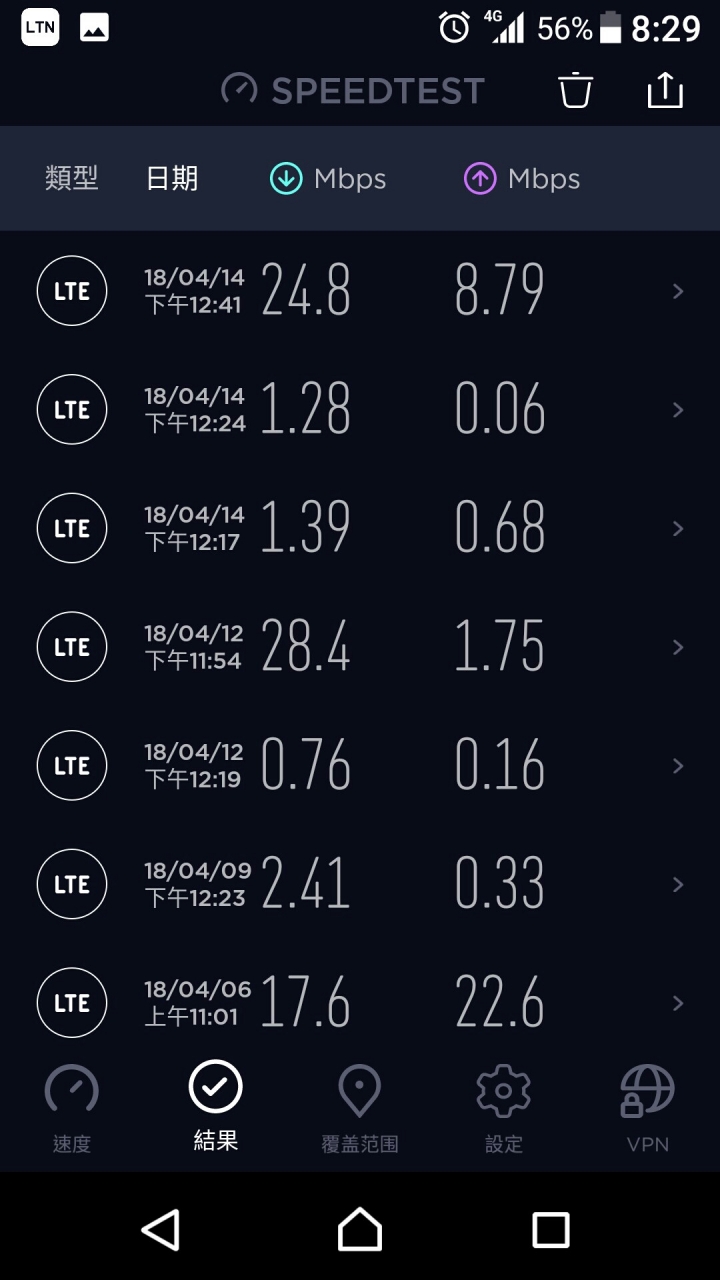Screen dimensions: 720x1280
Task: Sort results by 類型 column
Action: 72,179
